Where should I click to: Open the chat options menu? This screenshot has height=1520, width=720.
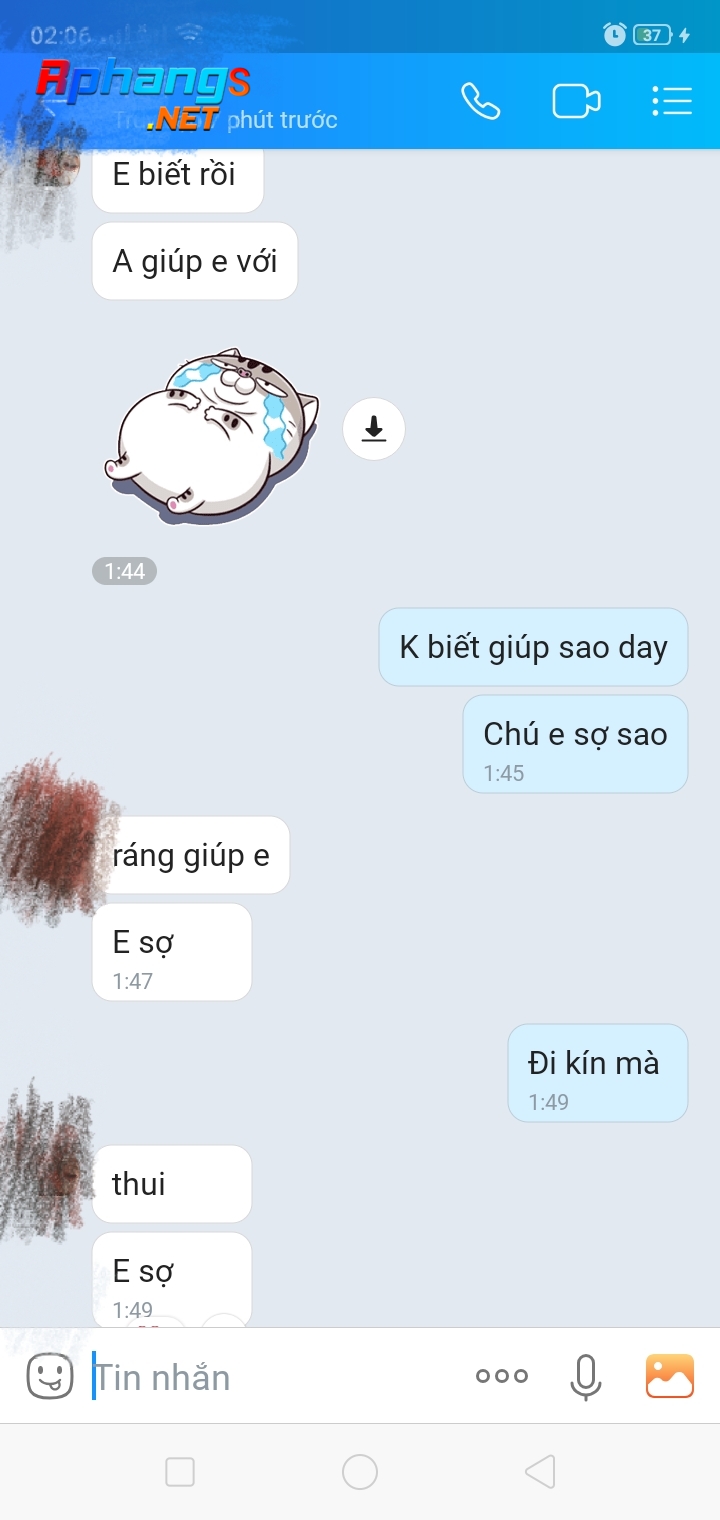pyautogui.click(x=671, y=101)
